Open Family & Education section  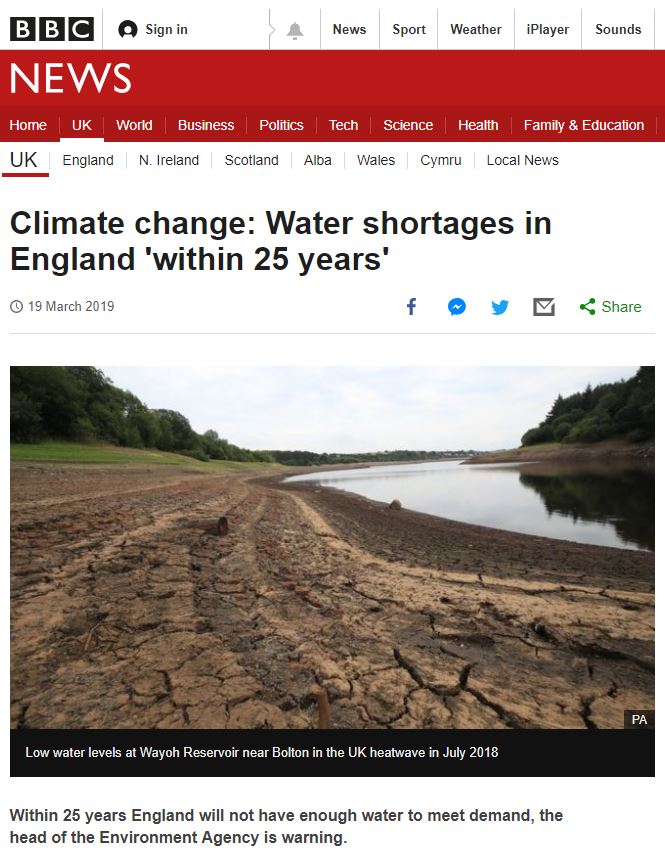click(584, 125)
